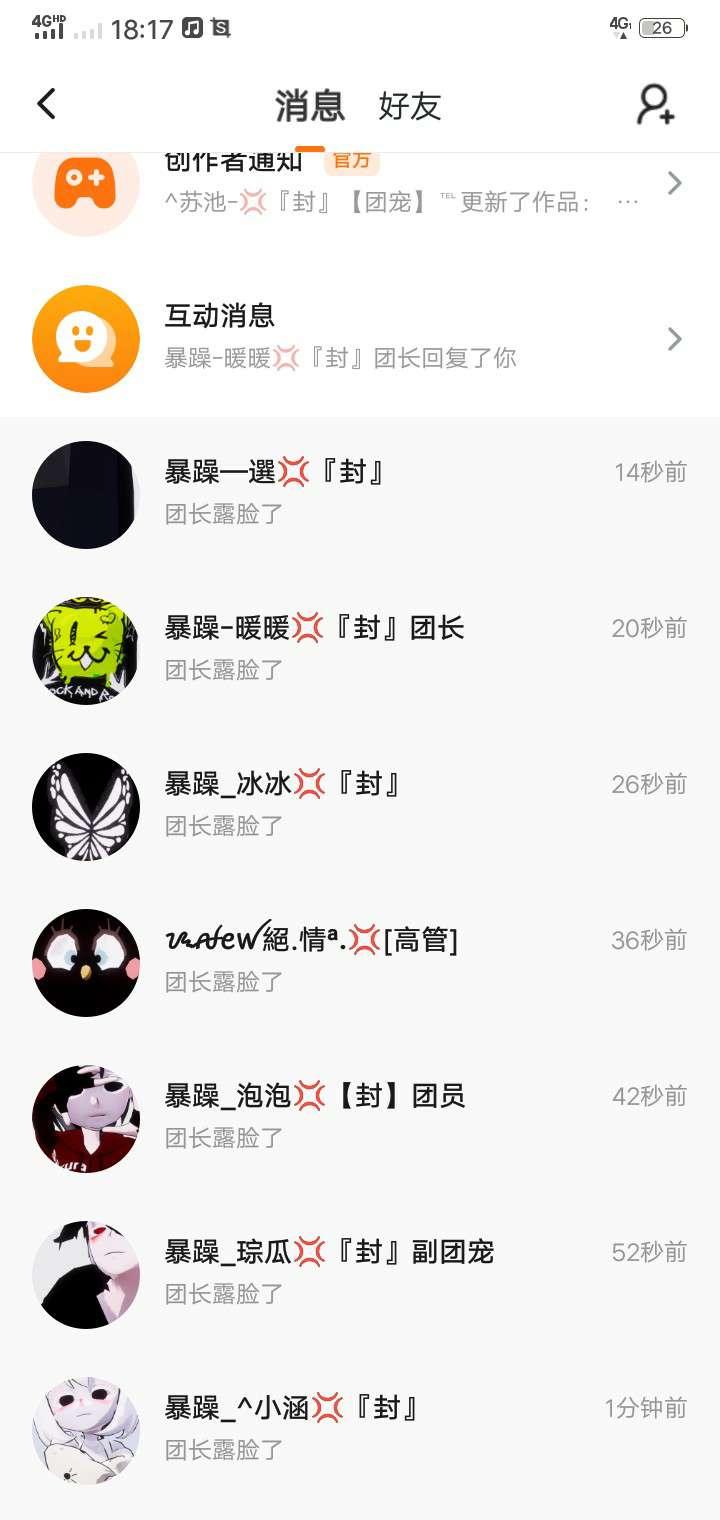Image resolution: width=720 pixels, height=1520 pixels.
Task: Open 互动消息 notifications
Action: tap(360, 339)
